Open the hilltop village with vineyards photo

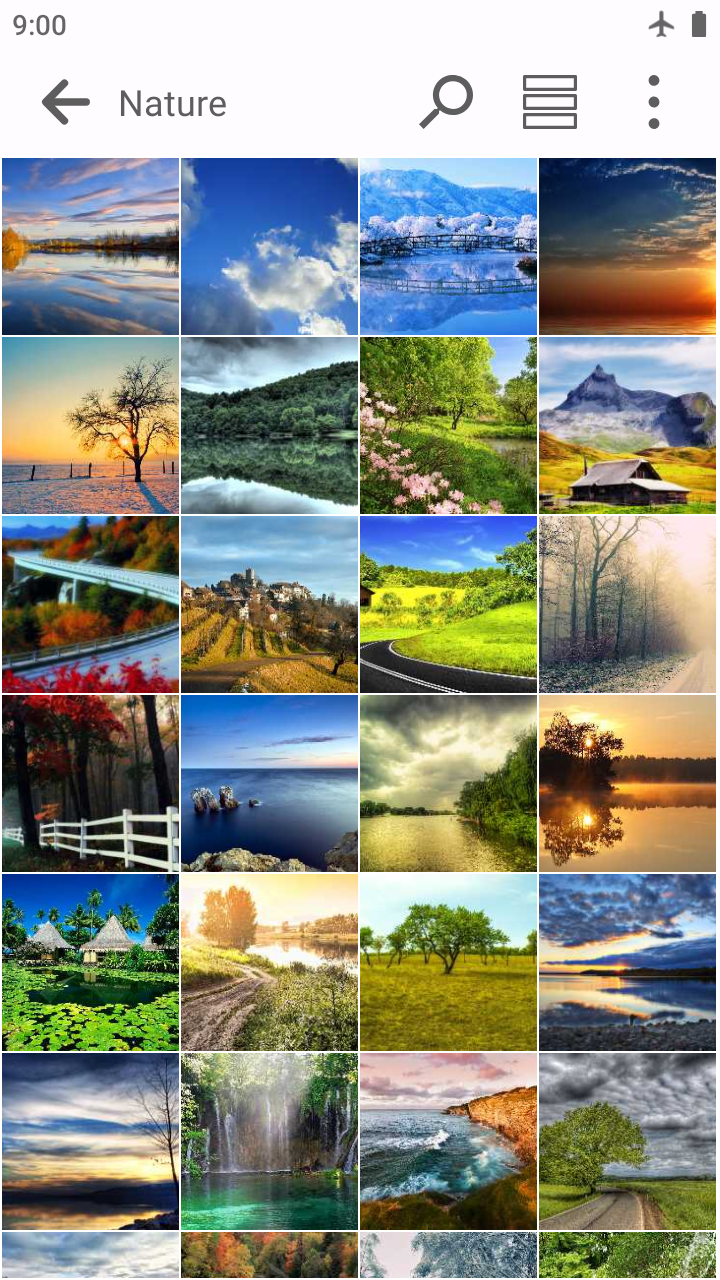coord(269,604)
